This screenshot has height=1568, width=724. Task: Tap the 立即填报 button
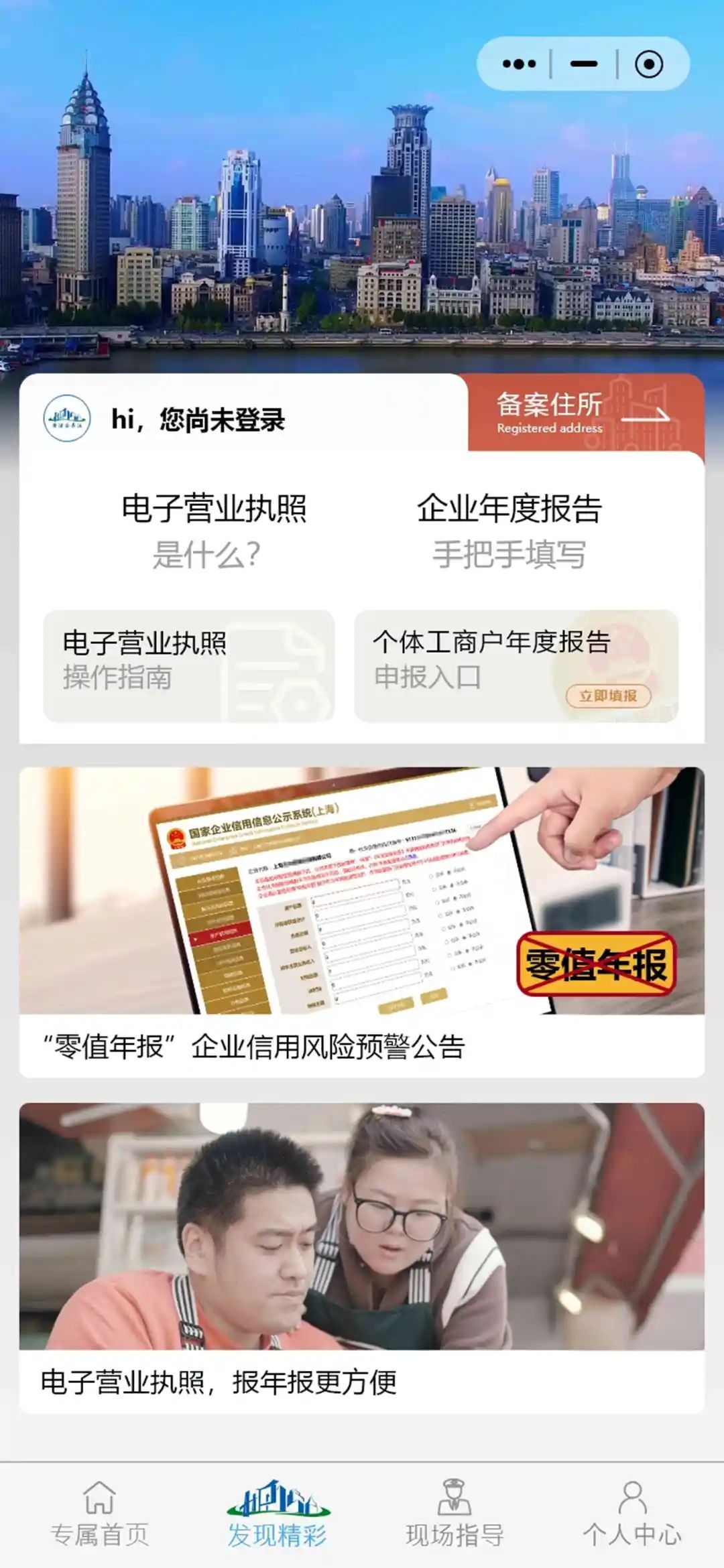(x=608, y=696)
